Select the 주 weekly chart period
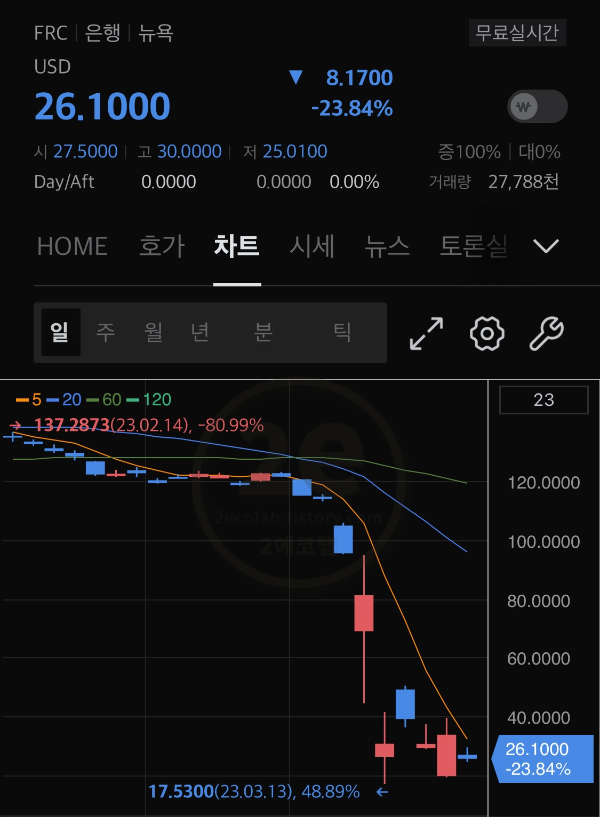Image resolution: width=600 pixels, height=817 pixels. (106, 332)
